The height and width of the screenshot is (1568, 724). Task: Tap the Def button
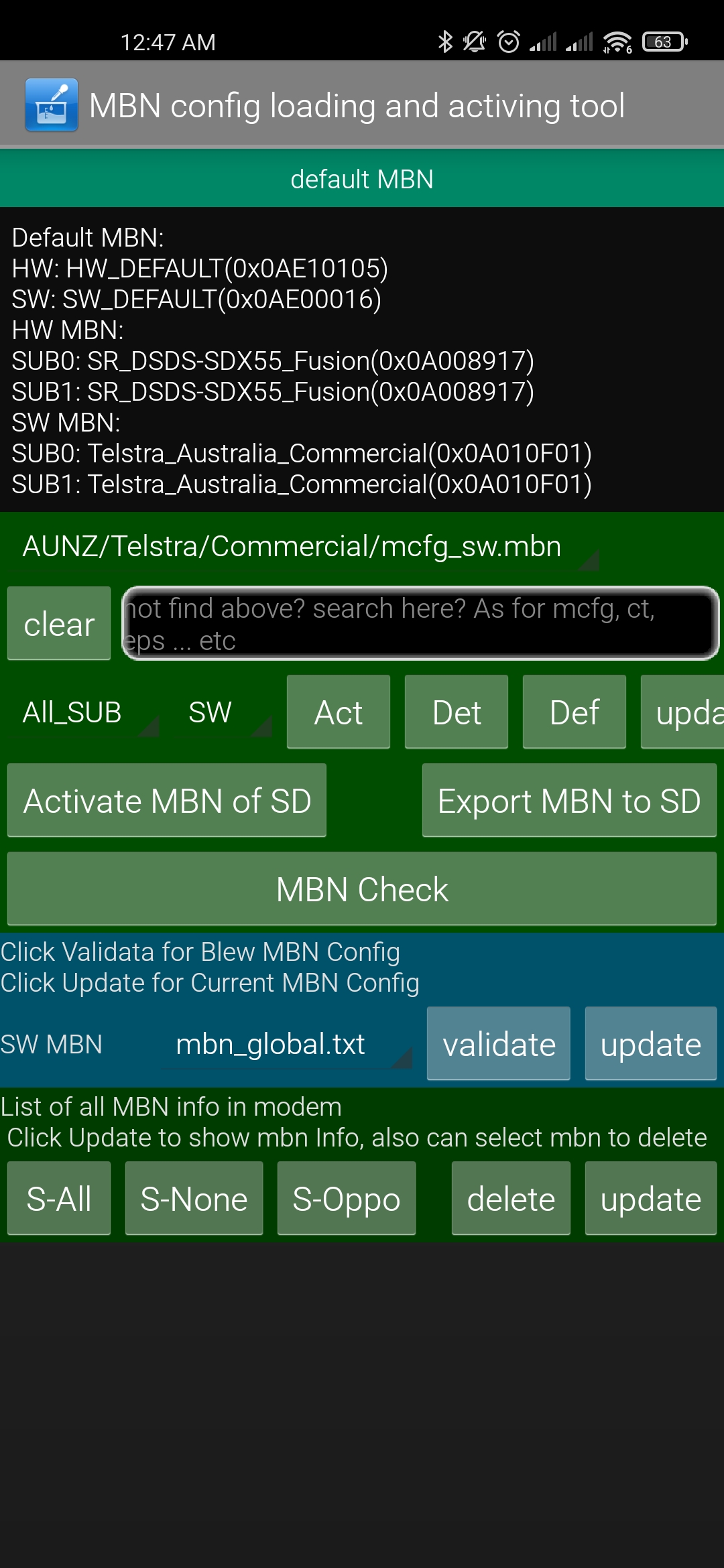pyautogui.click(x=575, y=712)
